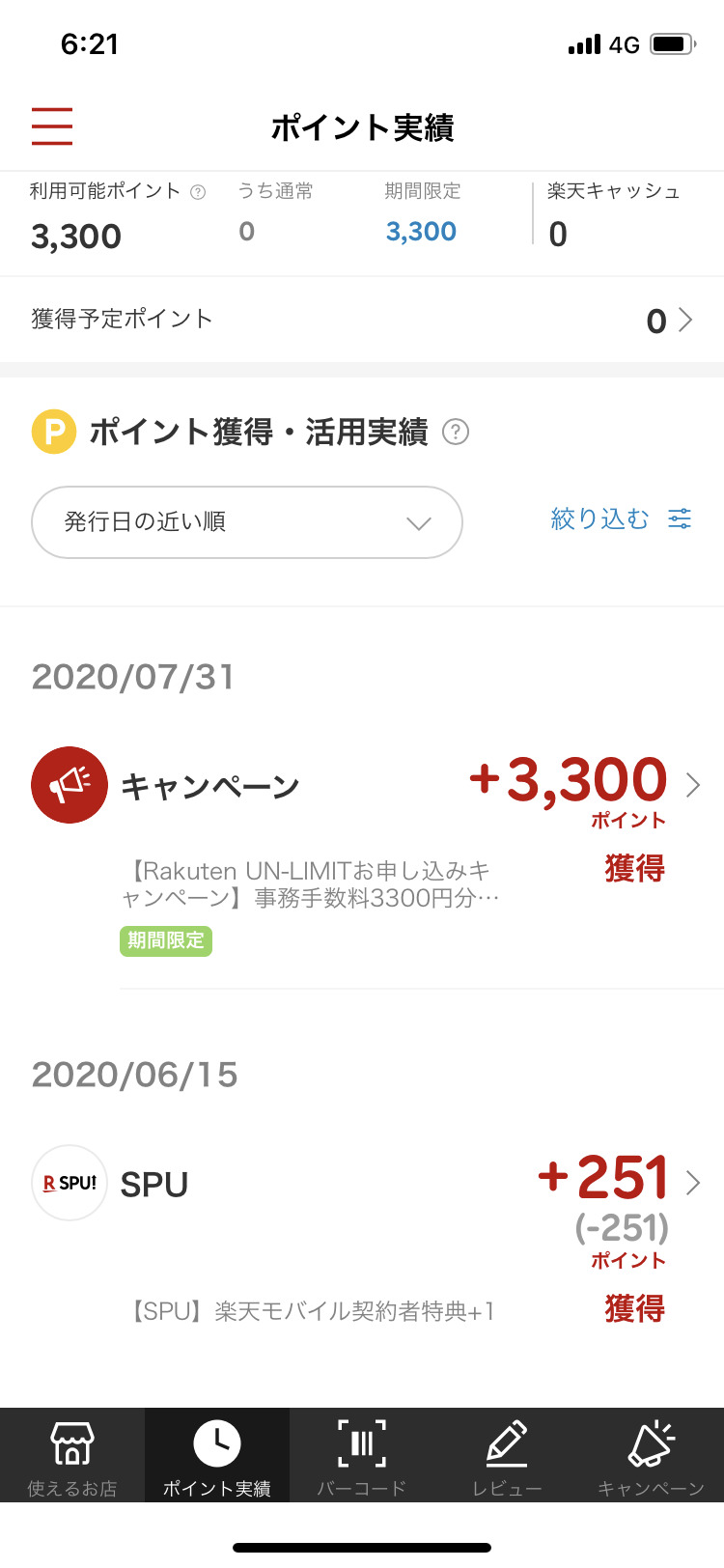Switch to the レビュー tab

pyautogui.click(x=507, y=1456)
